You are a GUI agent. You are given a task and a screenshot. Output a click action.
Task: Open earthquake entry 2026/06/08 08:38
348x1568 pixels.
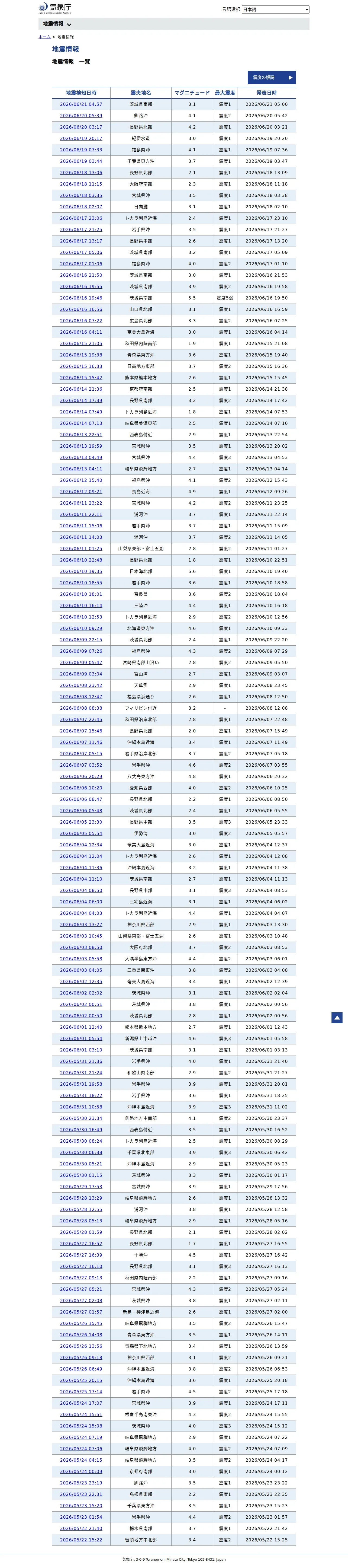81,708
